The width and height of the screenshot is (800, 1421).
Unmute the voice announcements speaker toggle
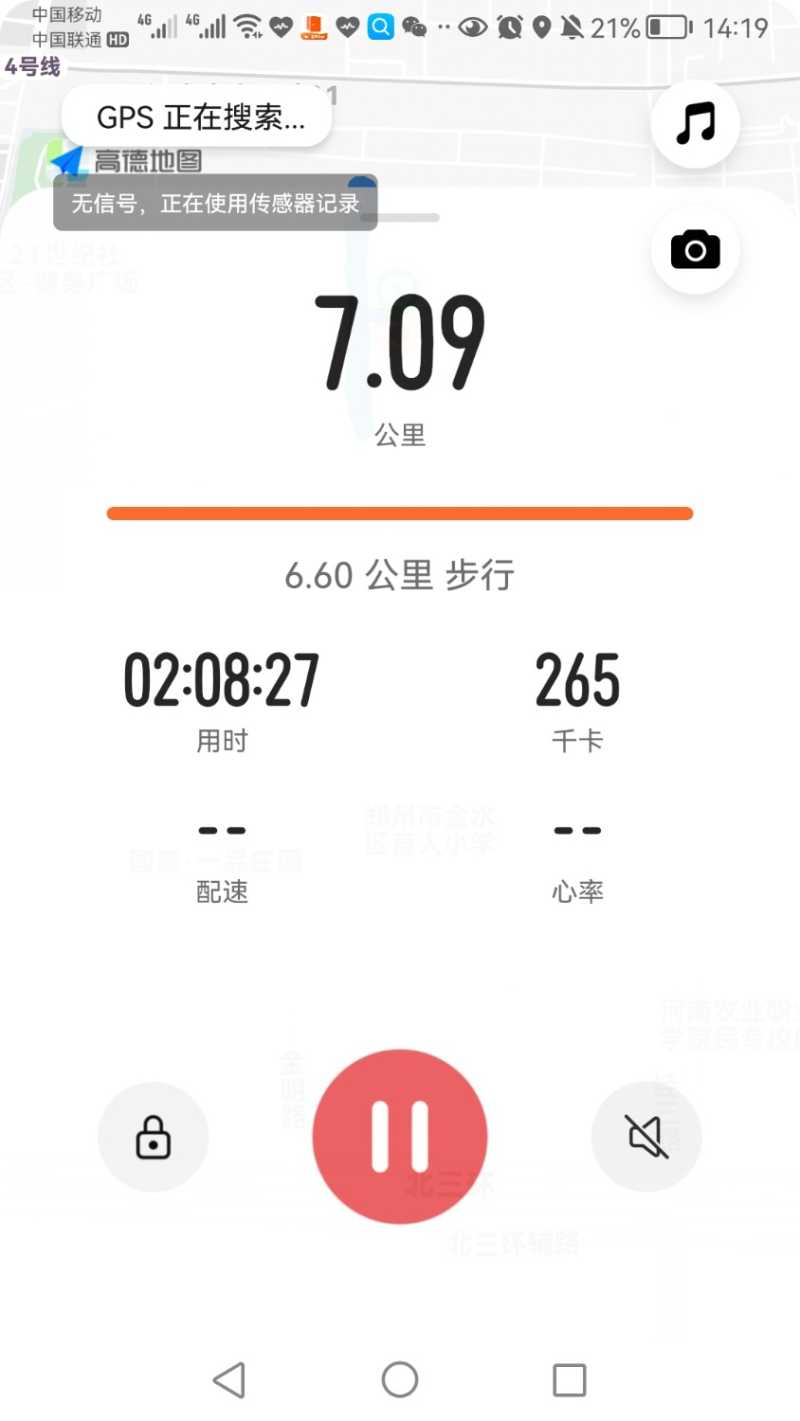pos(647,1136)
